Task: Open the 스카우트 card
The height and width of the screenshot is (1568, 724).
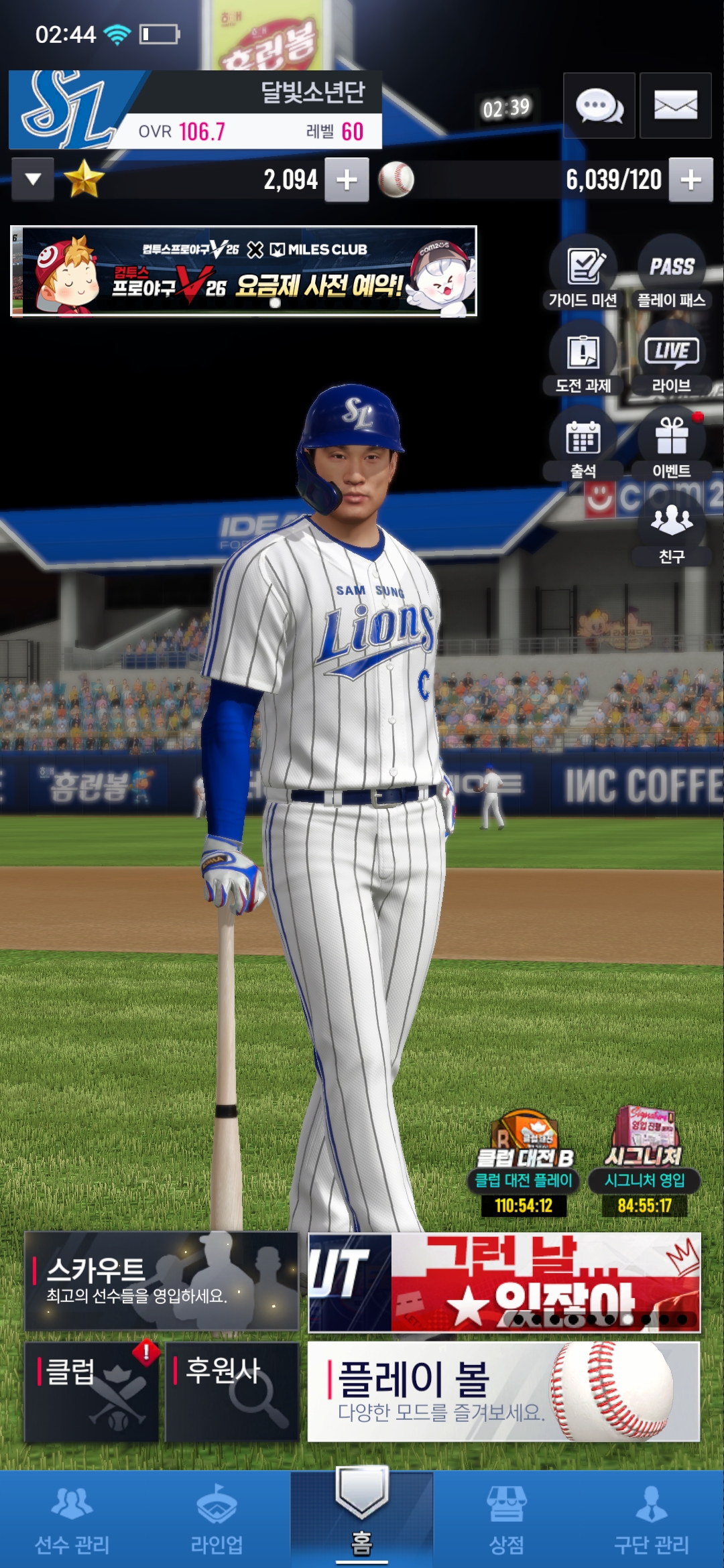Action: point(162,1281)
